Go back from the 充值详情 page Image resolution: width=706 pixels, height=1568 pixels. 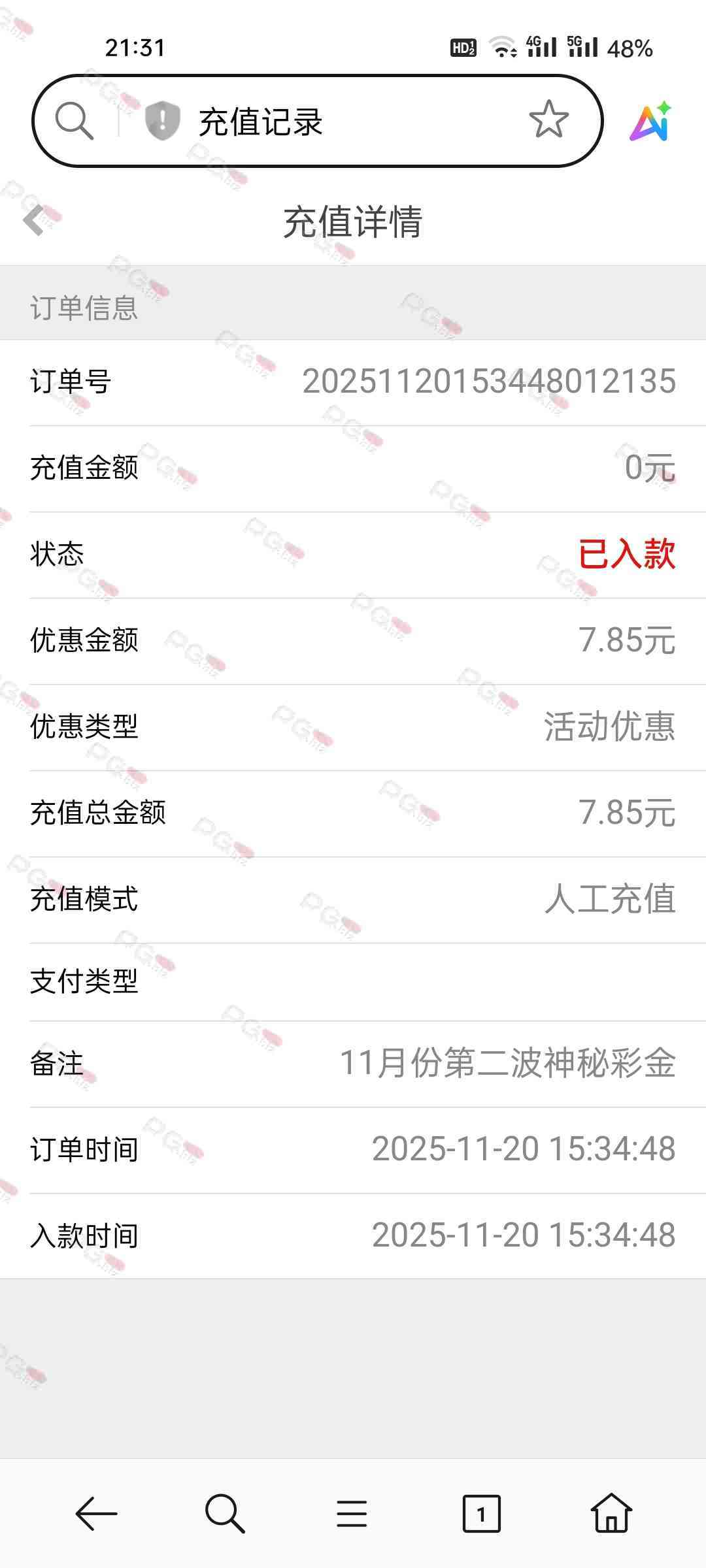pos(34,220)
